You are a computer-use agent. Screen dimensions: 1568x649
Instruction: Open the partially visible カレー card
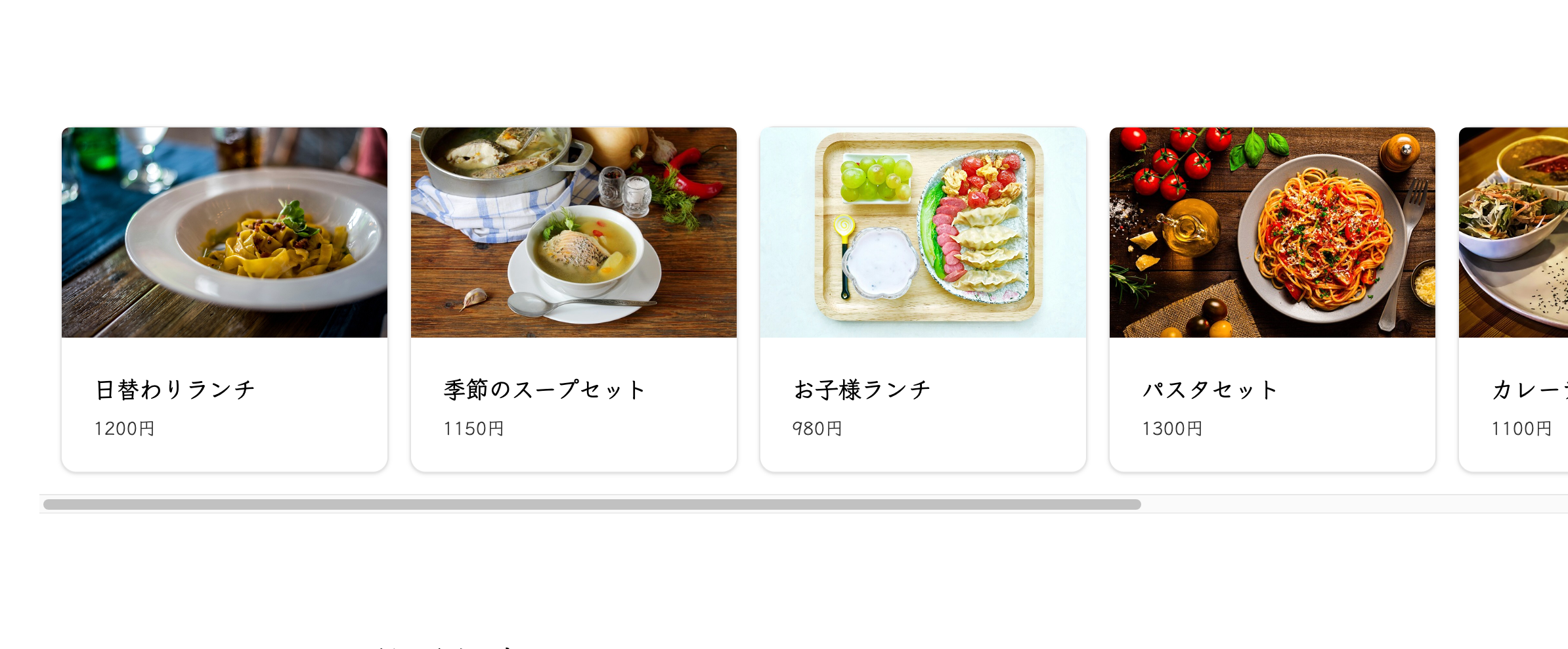[1514, 299]
